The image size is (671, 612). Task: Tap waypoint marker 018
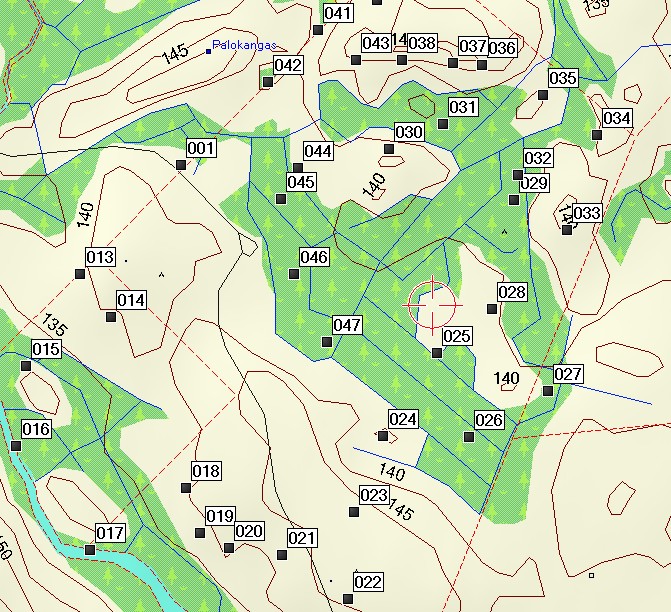coord(186,488)
